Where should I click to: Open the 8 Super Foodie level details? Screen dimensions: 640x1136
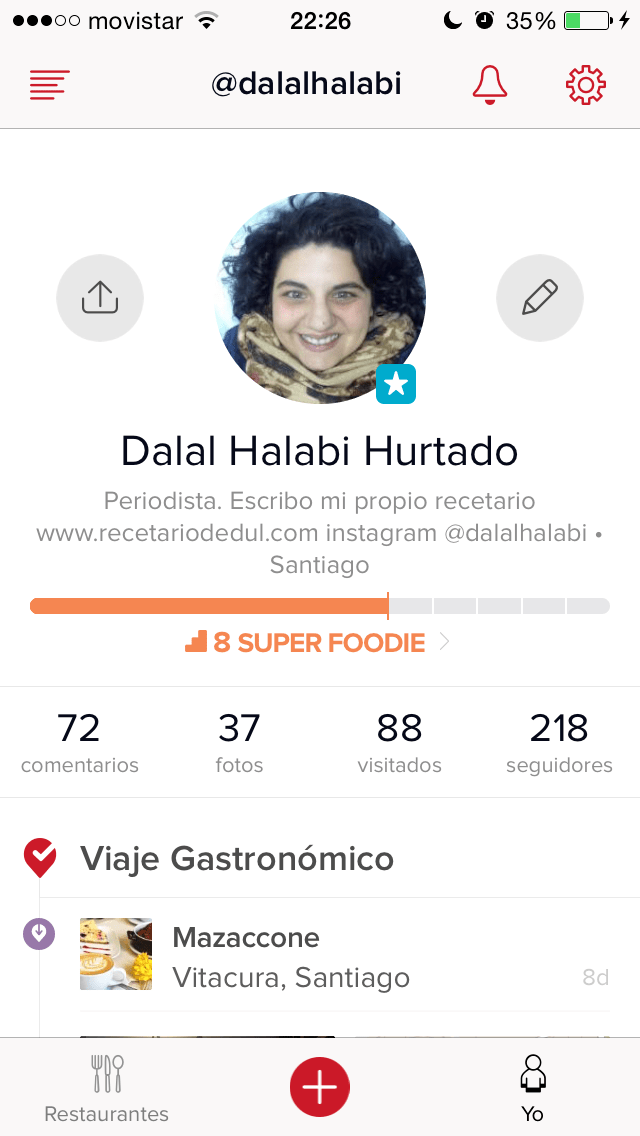[318, 642]
